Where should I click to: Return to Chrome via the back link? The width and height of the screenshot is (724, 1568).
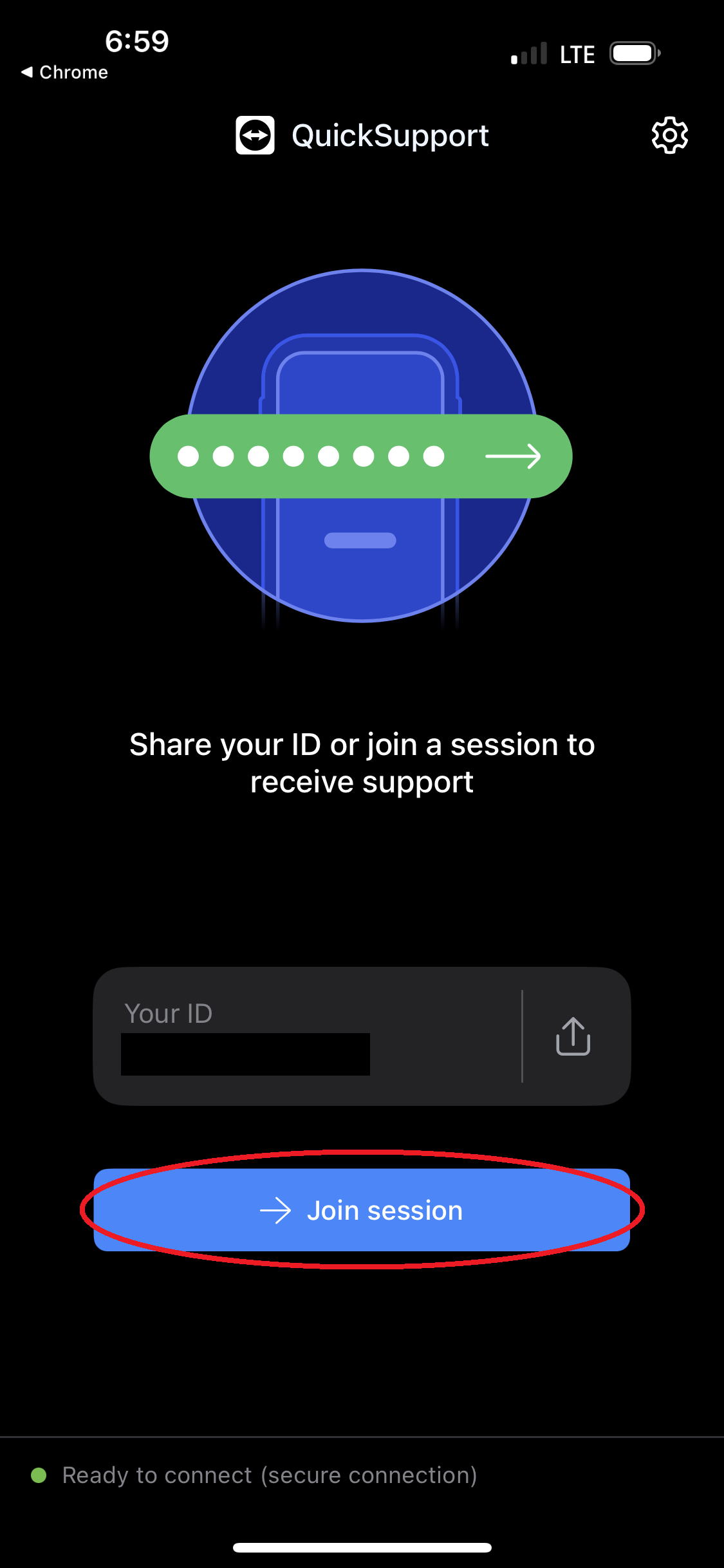point(64,72)
